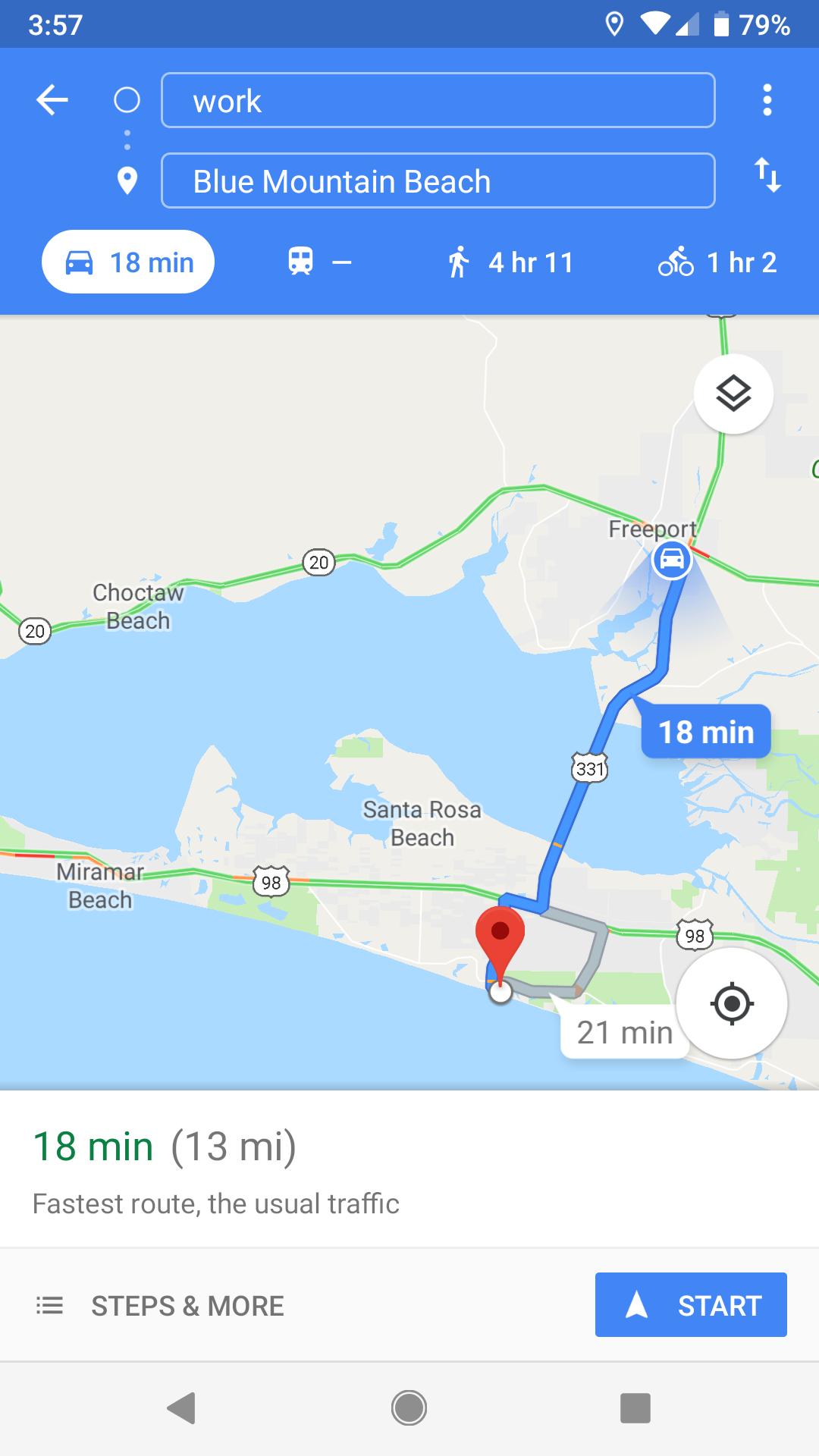The image size is (819, 1456).
Task: Open Steps & More route details
Action: pos(161,1306)
